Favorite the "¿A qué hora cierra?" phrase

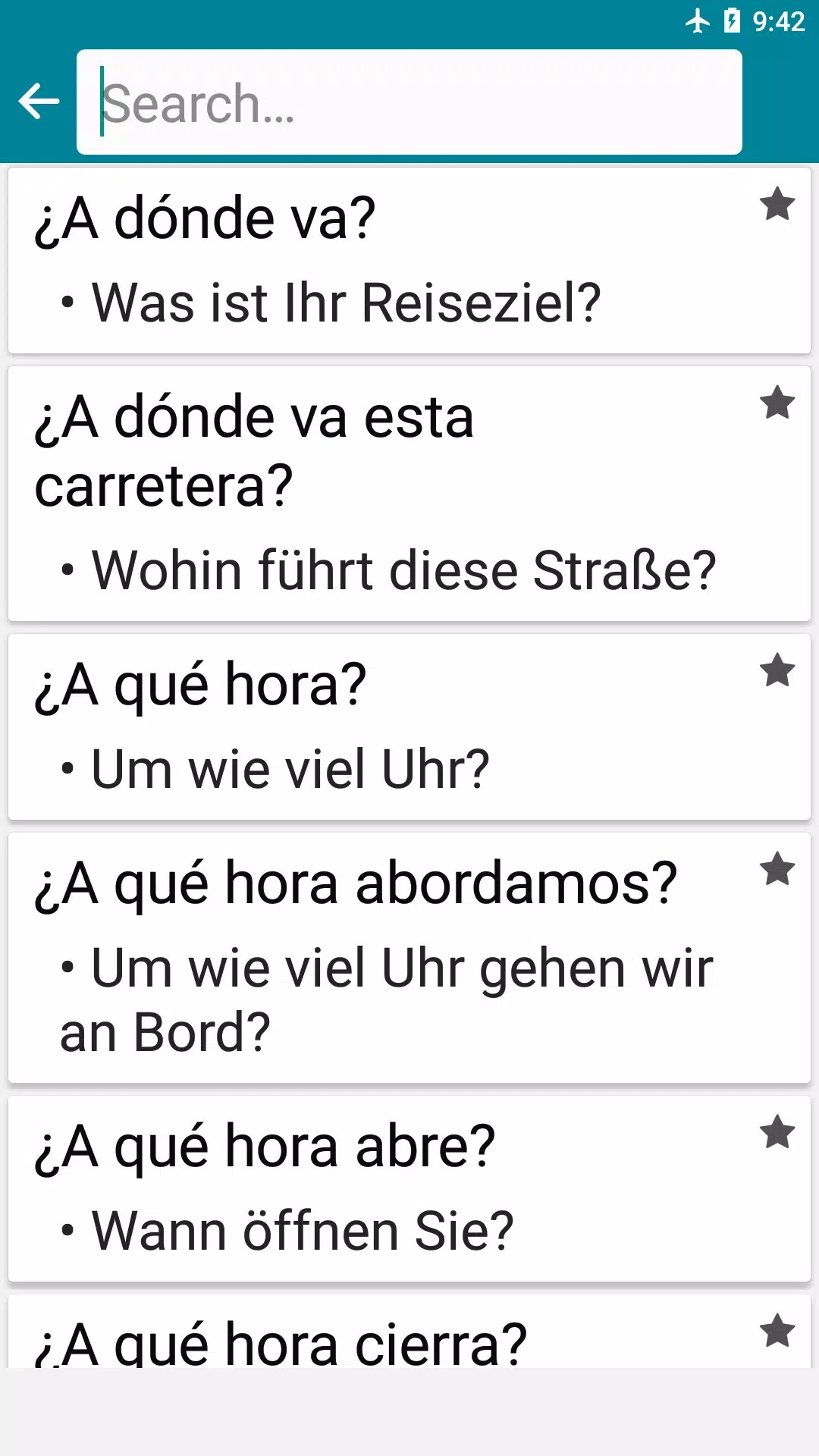point(777,1331)
